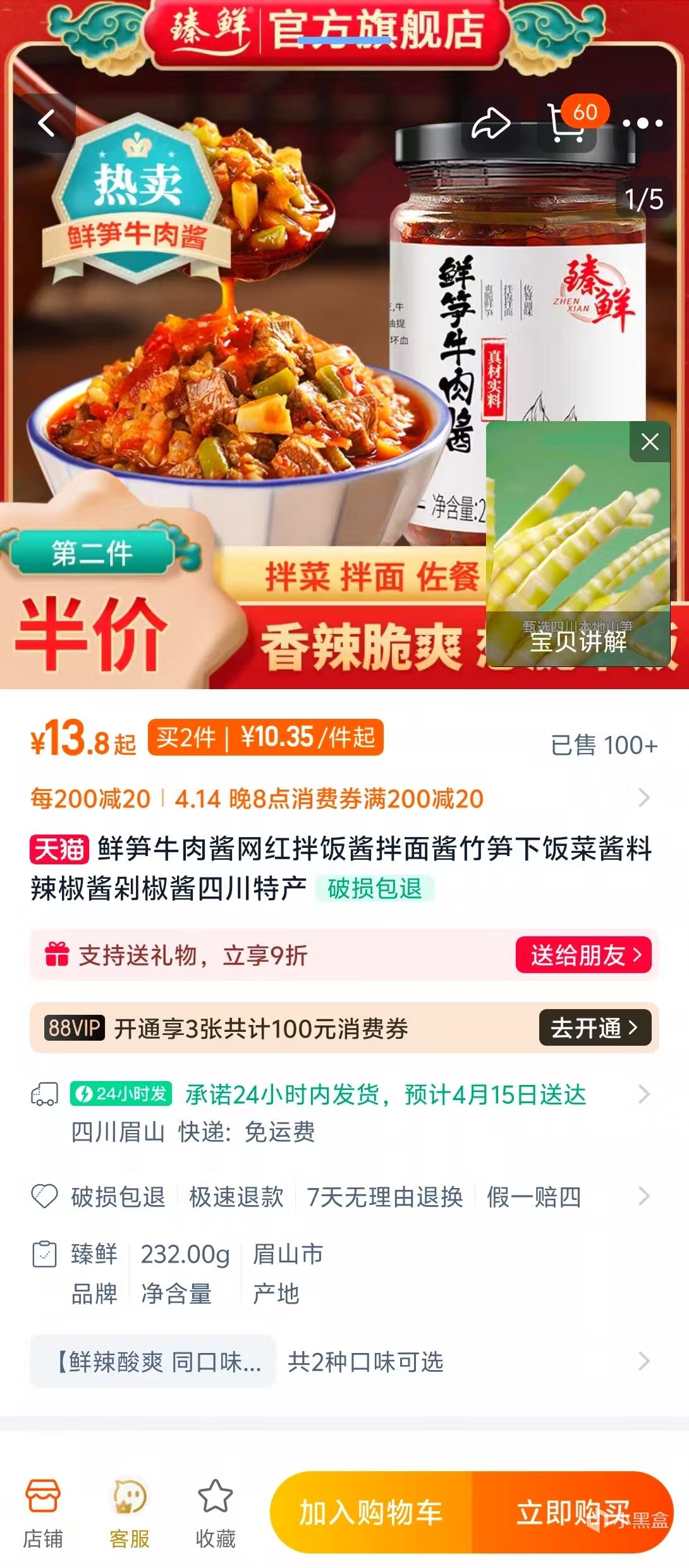Viewport: 689px width, 1568px height.
Task: Tap 去开通 for 88VIP
Action: (594, 1028)
